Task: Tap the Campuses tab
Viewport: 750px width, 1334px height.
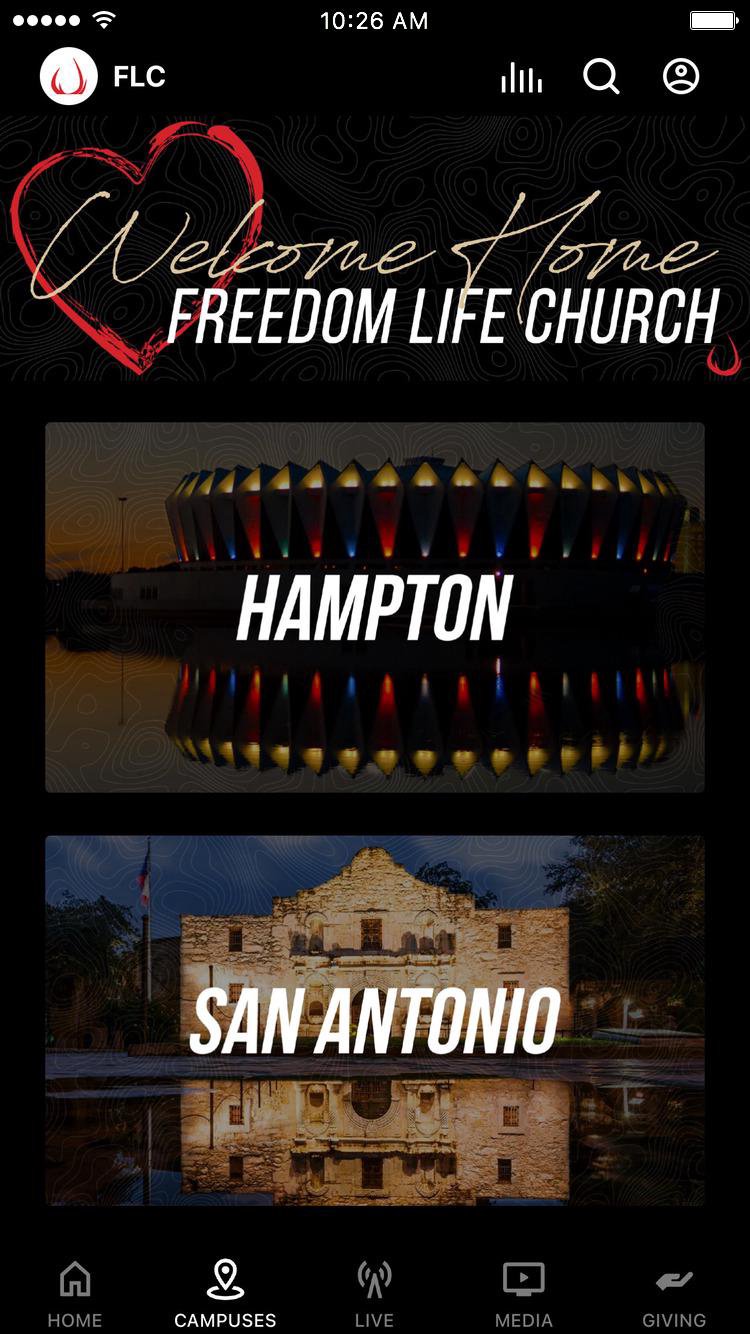Action: click(x=225, y=1293)
